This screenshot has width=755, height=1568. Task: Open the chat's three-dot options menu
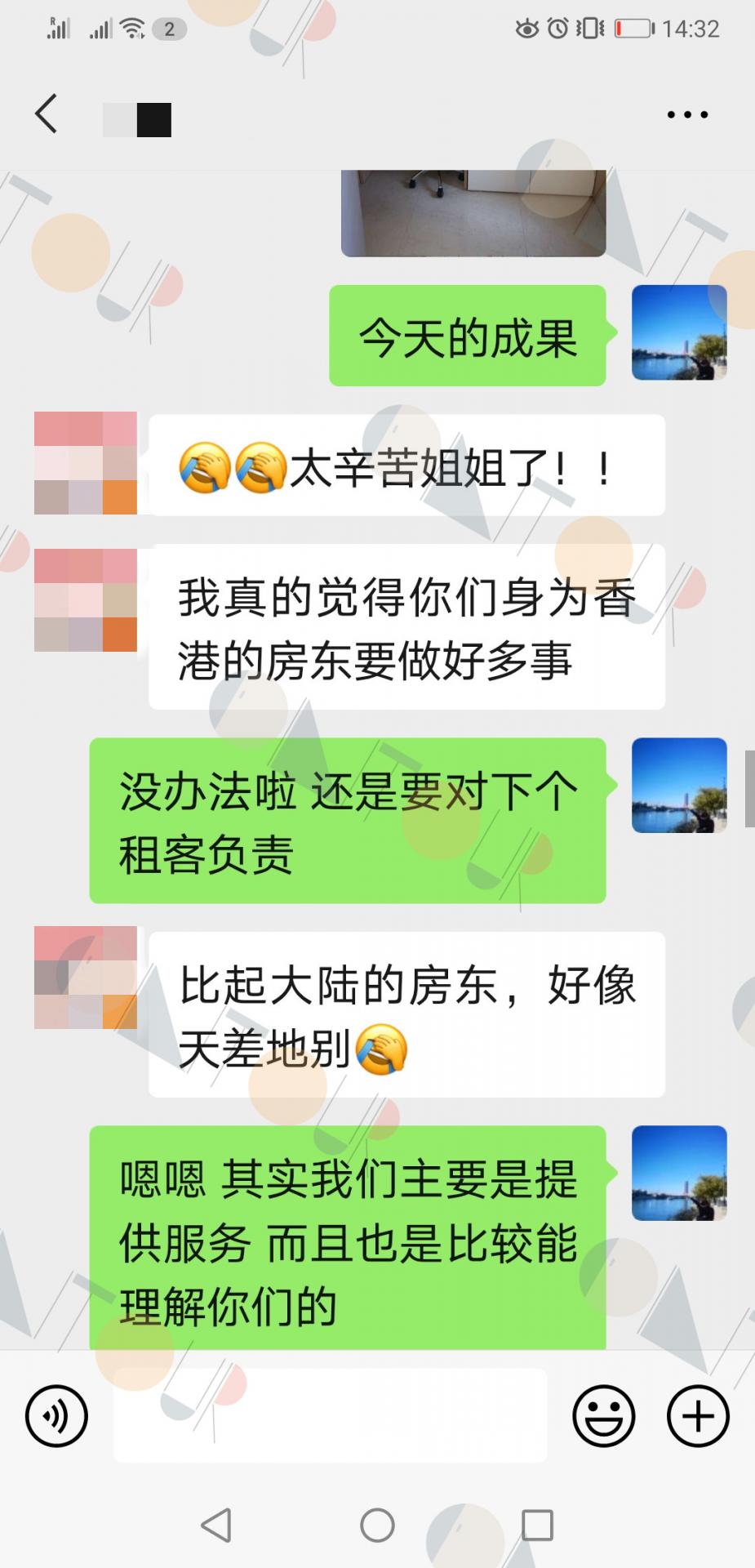click(x=687, y=115)
